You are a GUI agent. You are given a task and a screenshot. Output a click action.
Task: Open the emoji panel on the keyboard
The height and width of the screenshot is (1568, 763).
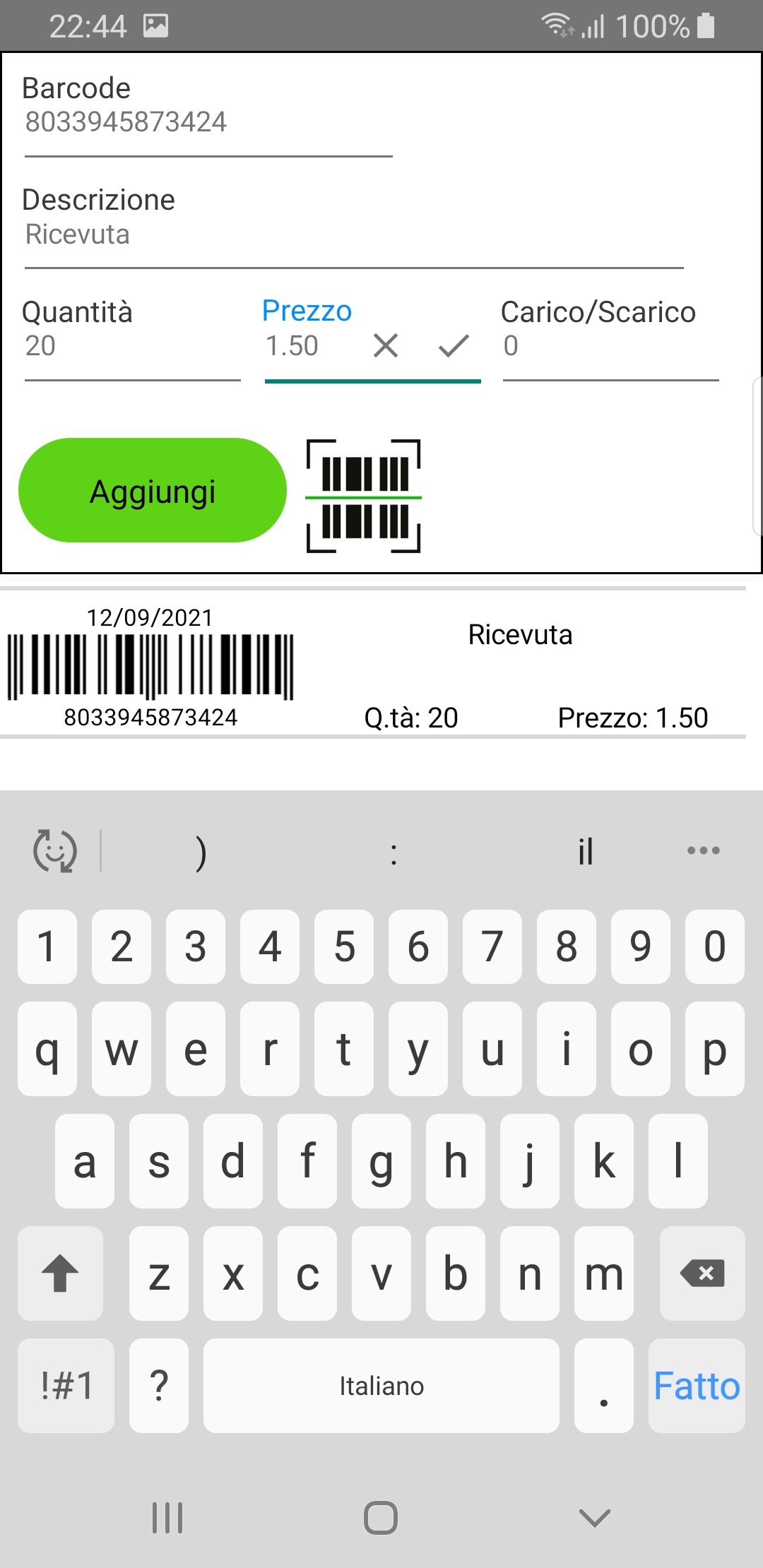coord(55,850)
